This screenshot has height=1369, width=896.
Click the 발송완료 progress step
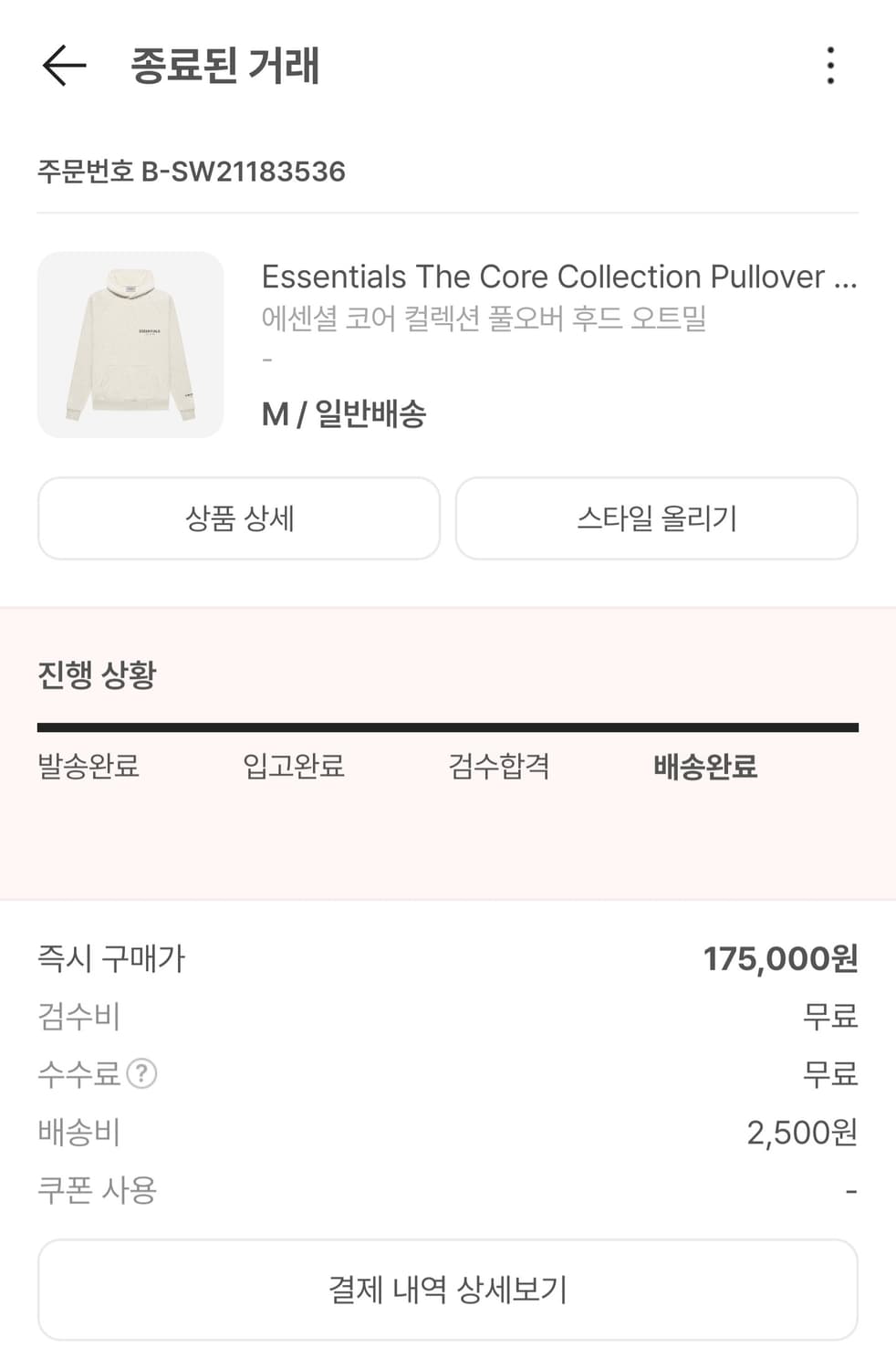89,768
